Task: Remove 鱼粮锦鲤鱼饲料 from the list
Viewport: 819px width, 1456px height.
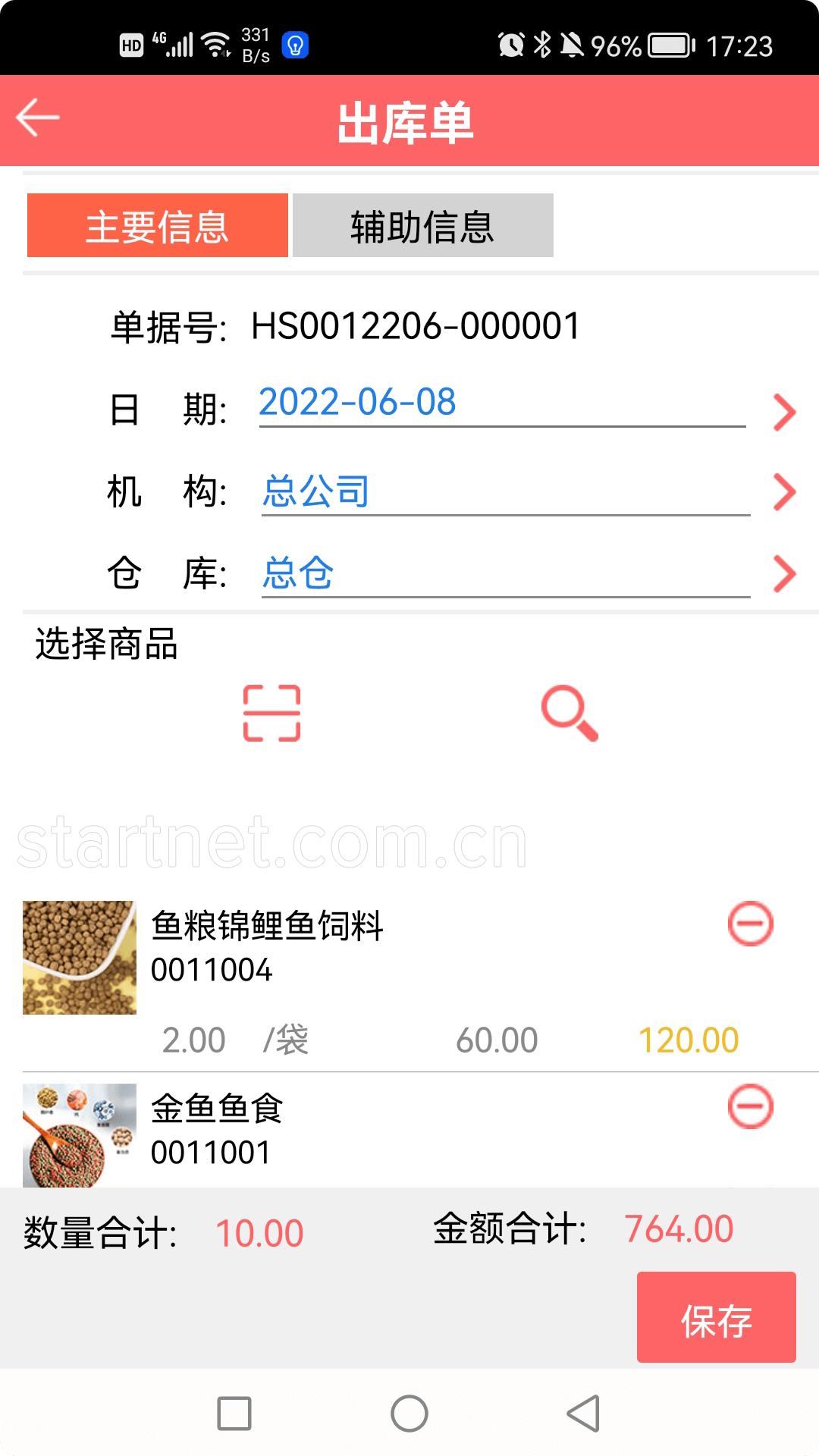Action: tap(750, 924)
